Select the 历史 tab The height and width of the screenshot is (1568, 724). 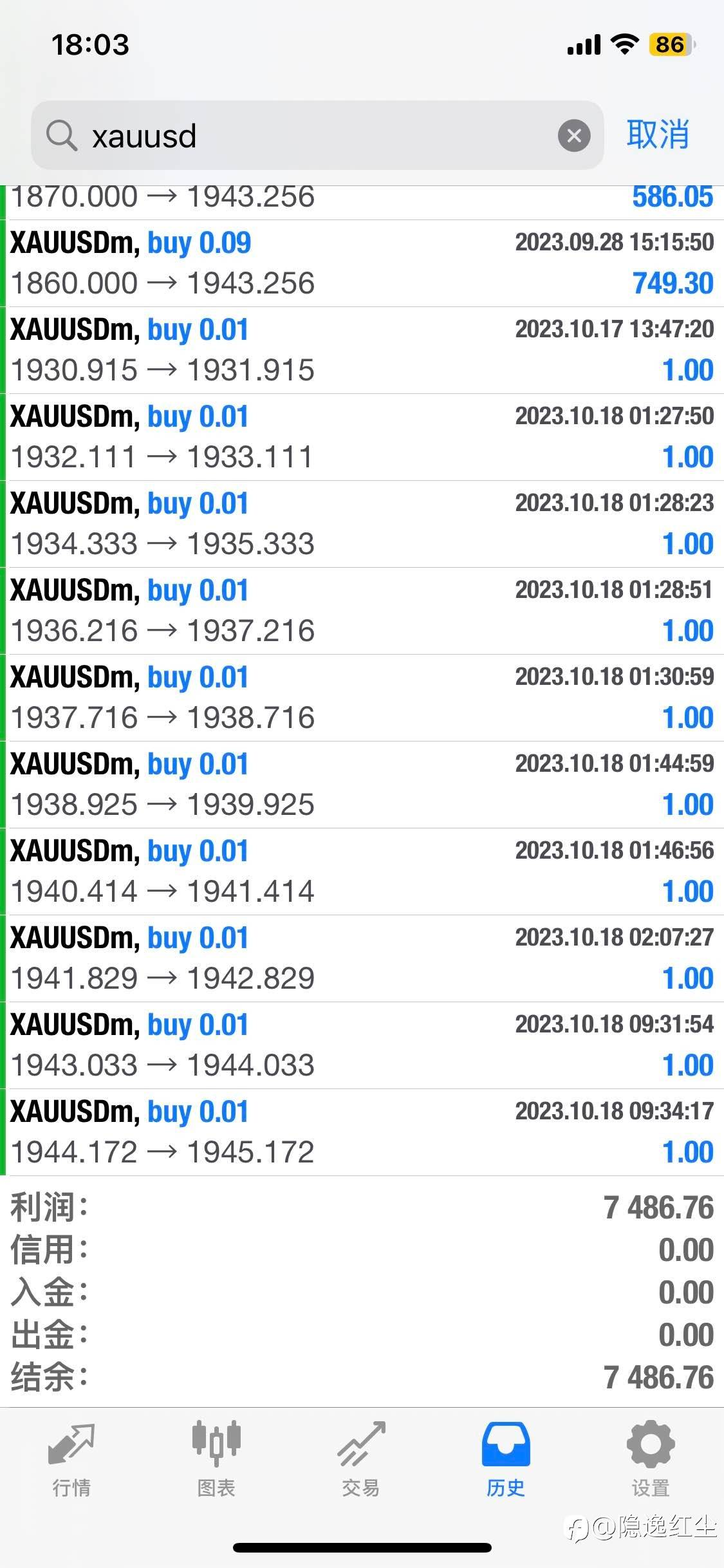click(x=506, y=1459)
